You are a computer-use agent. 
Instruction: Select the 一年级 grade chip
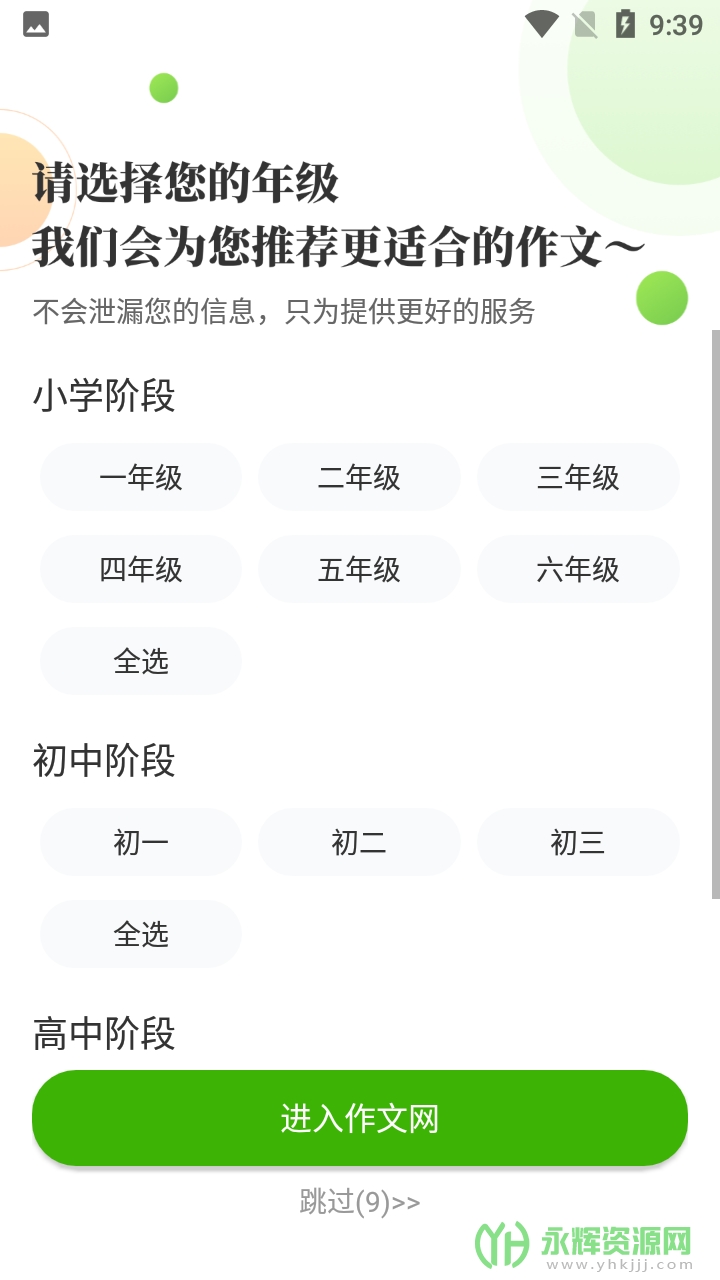(141, 477)
